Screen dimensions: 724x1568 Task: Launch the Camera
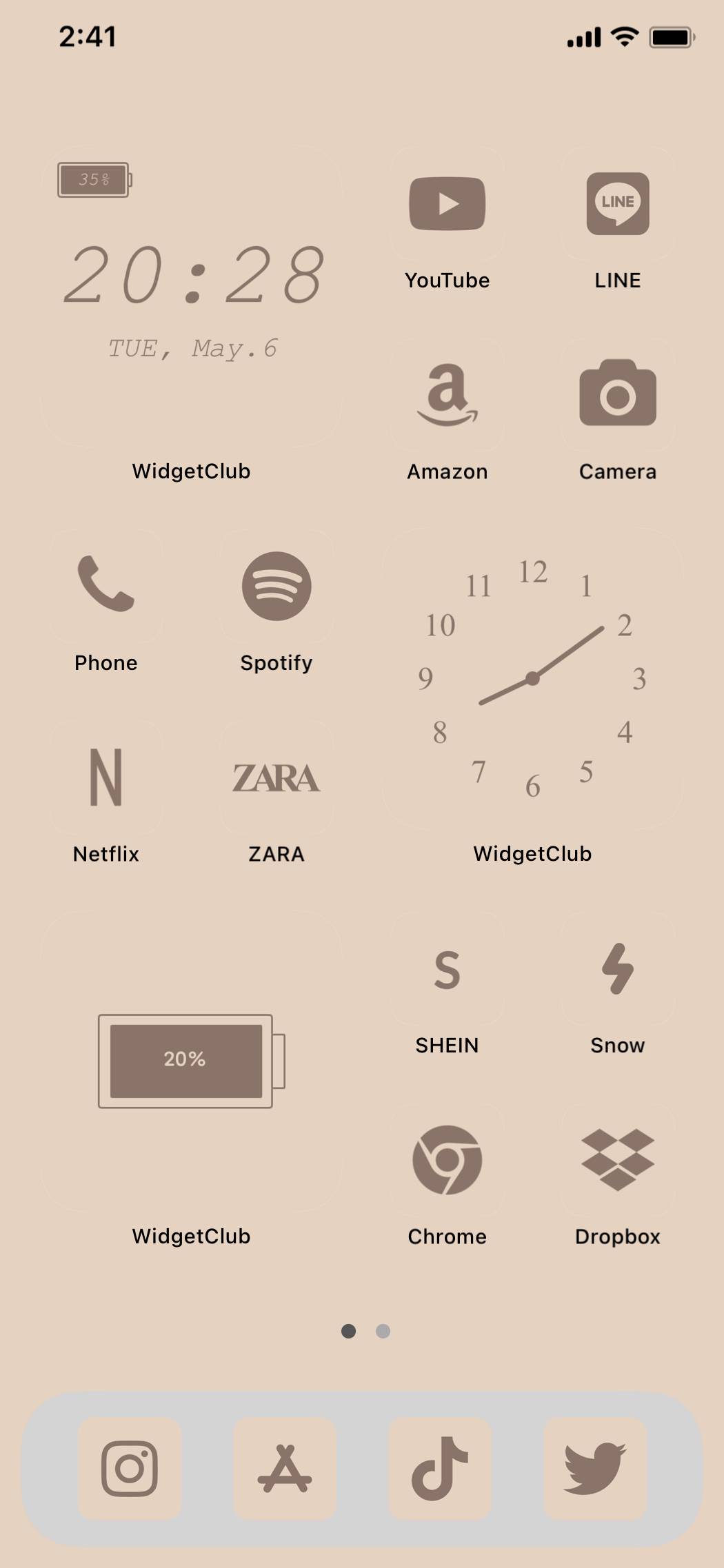pyautogui.click(x=617, y=394)
